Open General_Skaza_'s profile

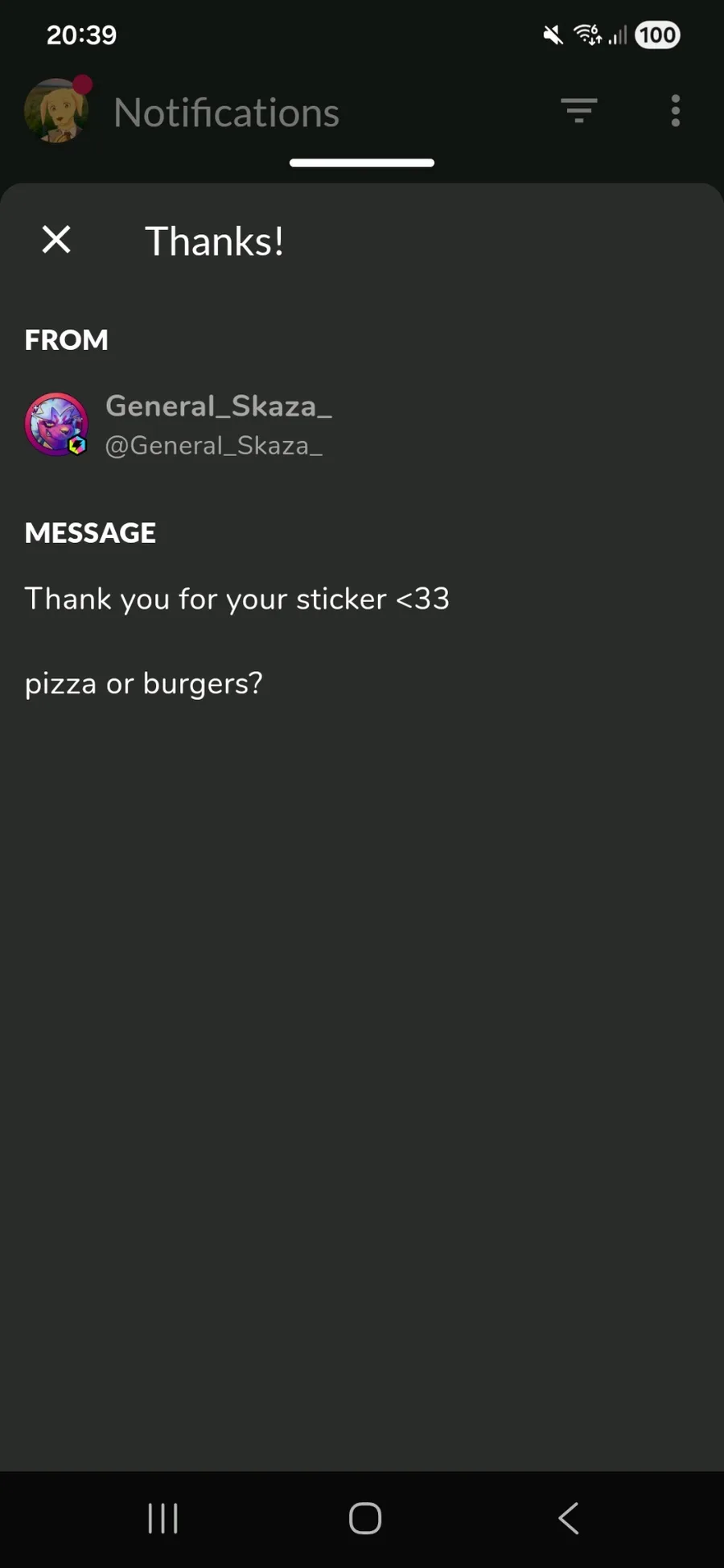pos(177,424)
